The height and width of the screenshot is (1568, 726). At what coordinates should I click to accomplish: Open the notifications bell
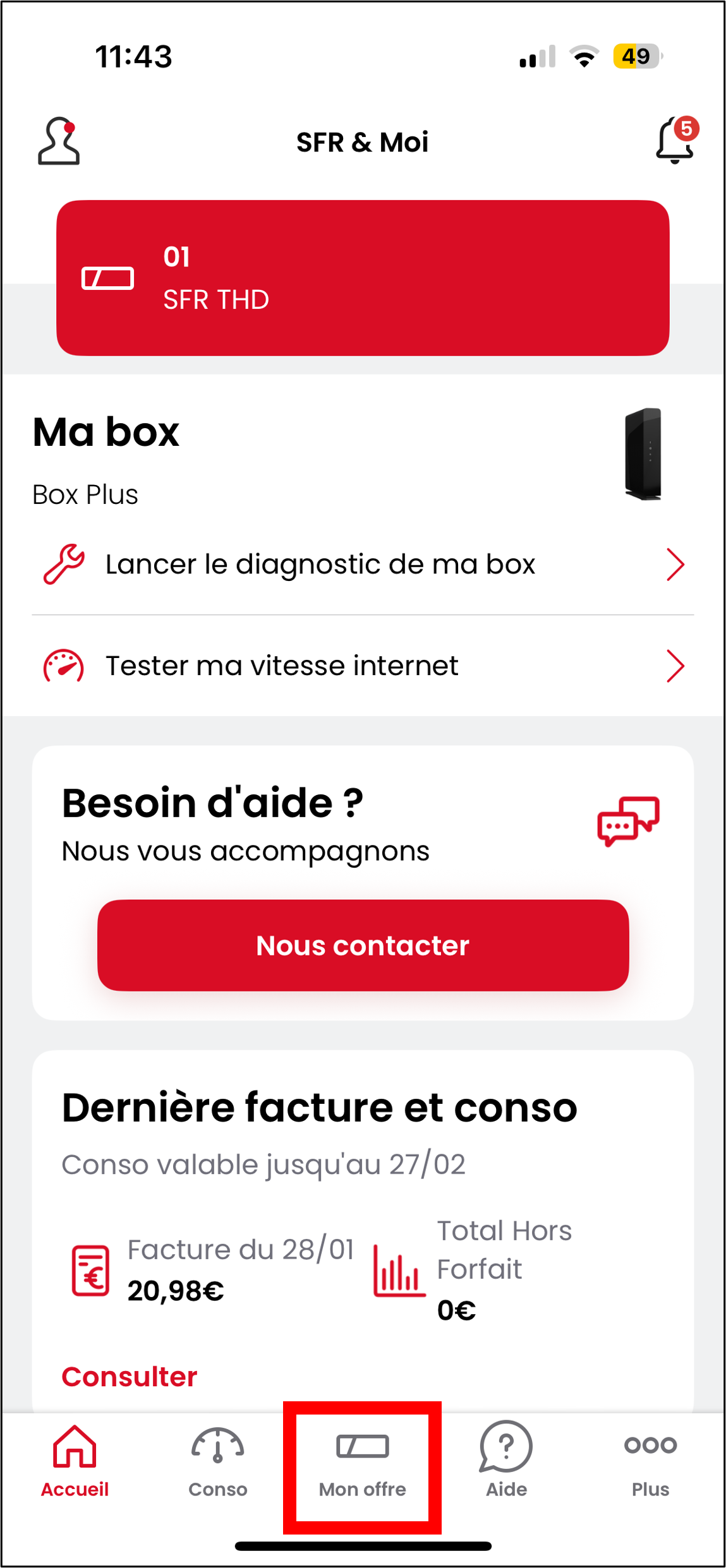coord(675,141)
